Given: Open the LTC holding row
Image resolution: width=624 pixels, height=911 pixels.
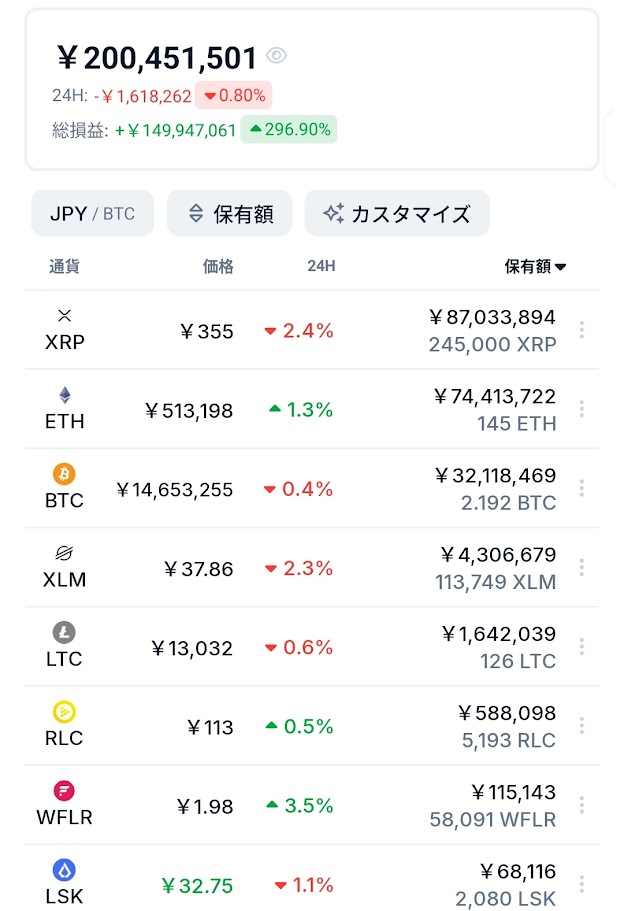Looking at the screenshot, I should coord(300,646).
